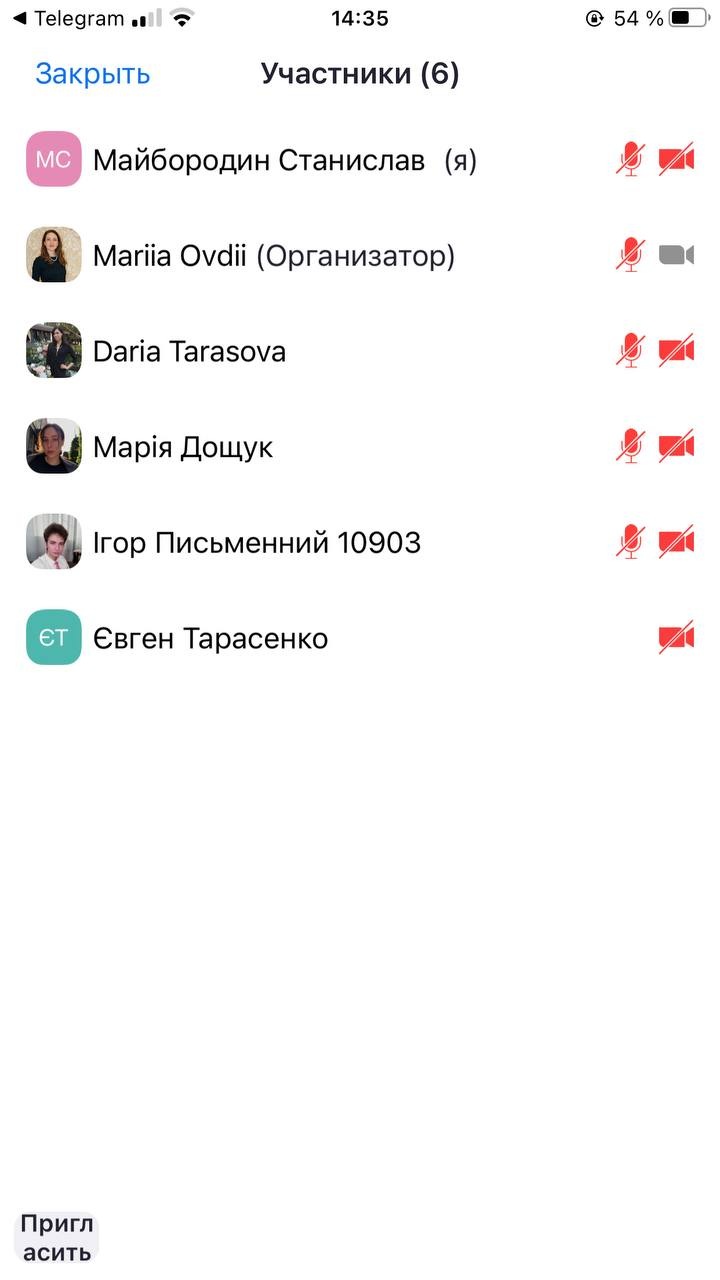Image resolution: width=720 pixels, height=1280 pixels.
Task: Select participant Марія Дощук
Action: (182, 447)
